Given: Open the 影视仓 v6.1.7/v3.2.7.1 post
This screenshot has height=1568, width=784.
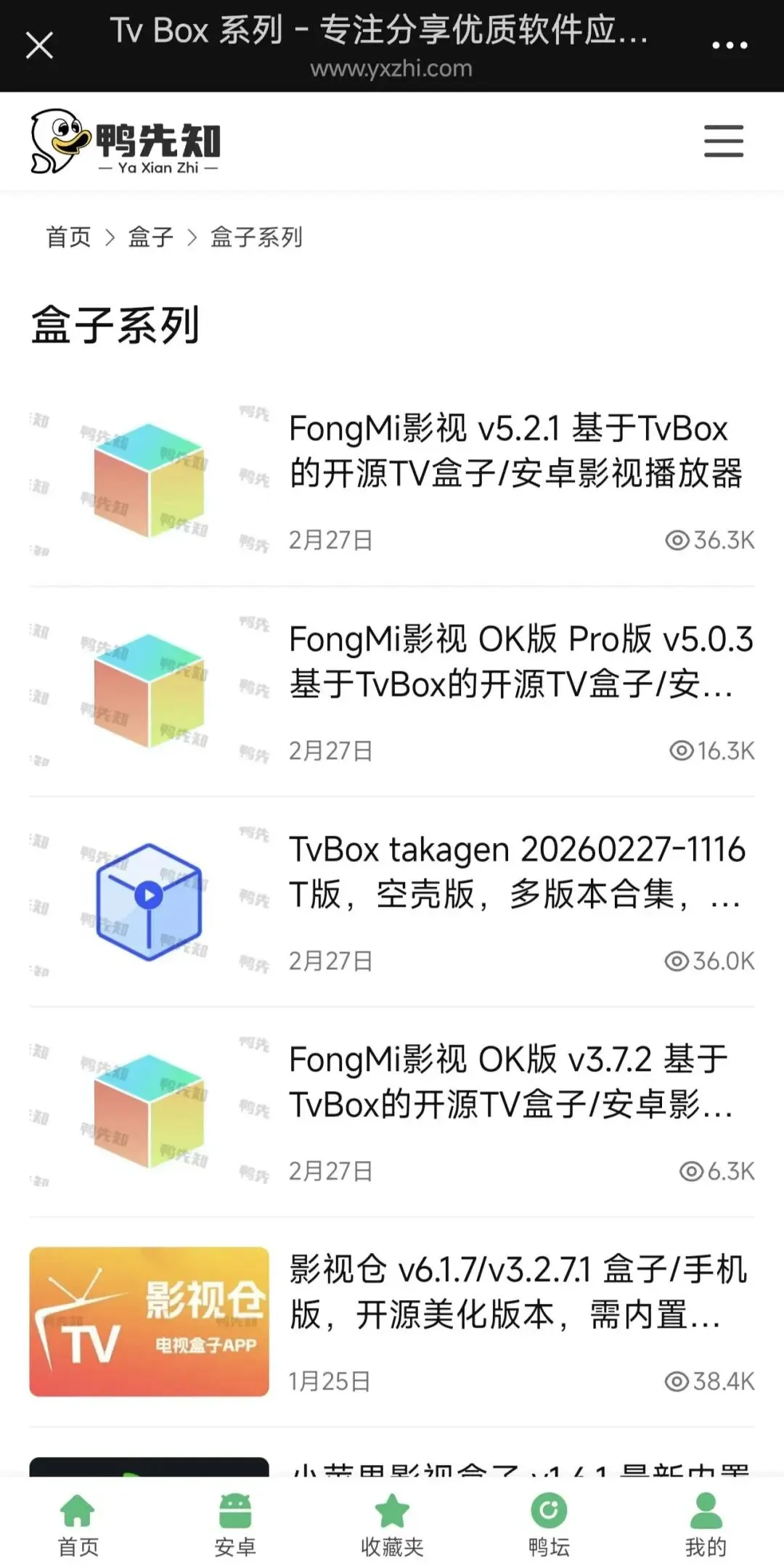Looking at the screenshot, I should pos(518,1292).
